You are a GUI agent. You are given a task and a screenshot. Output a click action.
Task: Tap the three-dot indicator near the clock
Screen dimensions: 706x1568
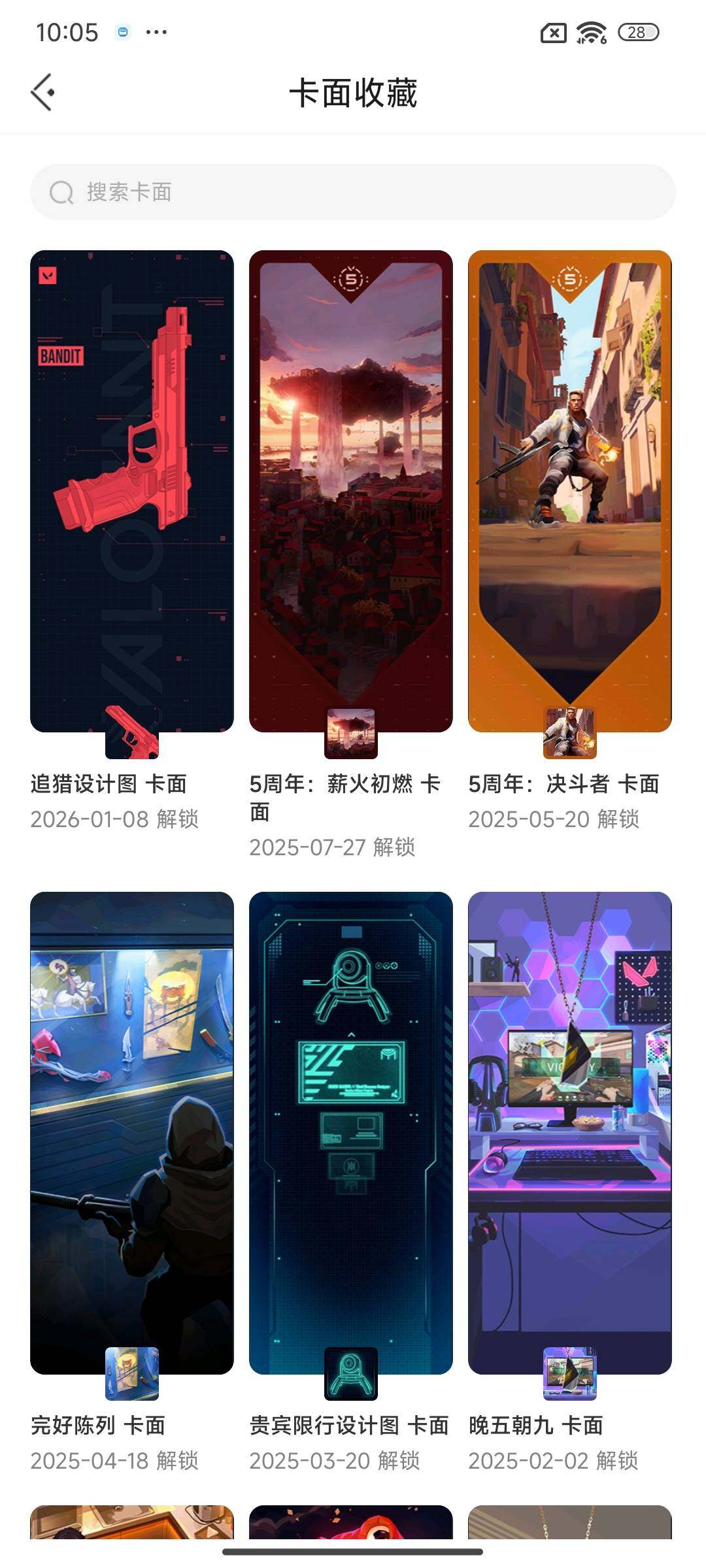[155, 31]
